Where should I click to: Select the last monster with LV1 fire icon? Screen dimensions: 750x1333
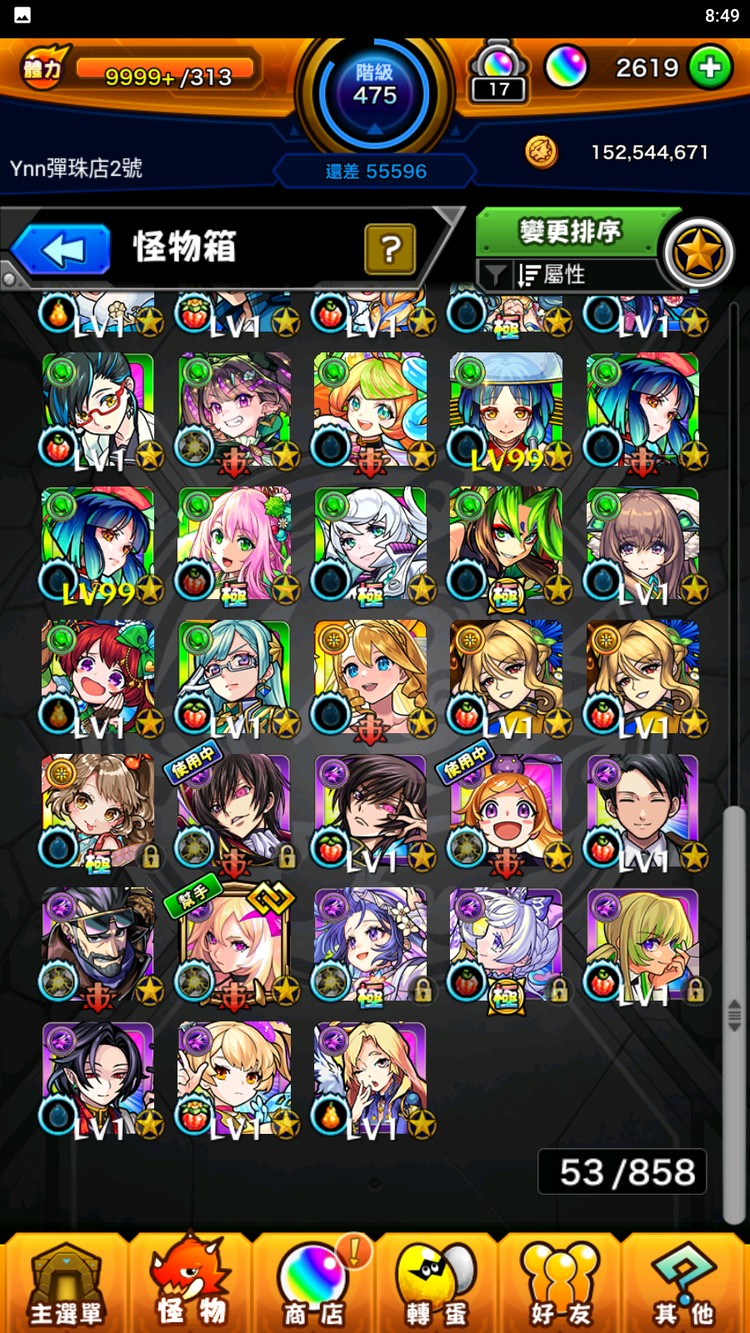370,1079
